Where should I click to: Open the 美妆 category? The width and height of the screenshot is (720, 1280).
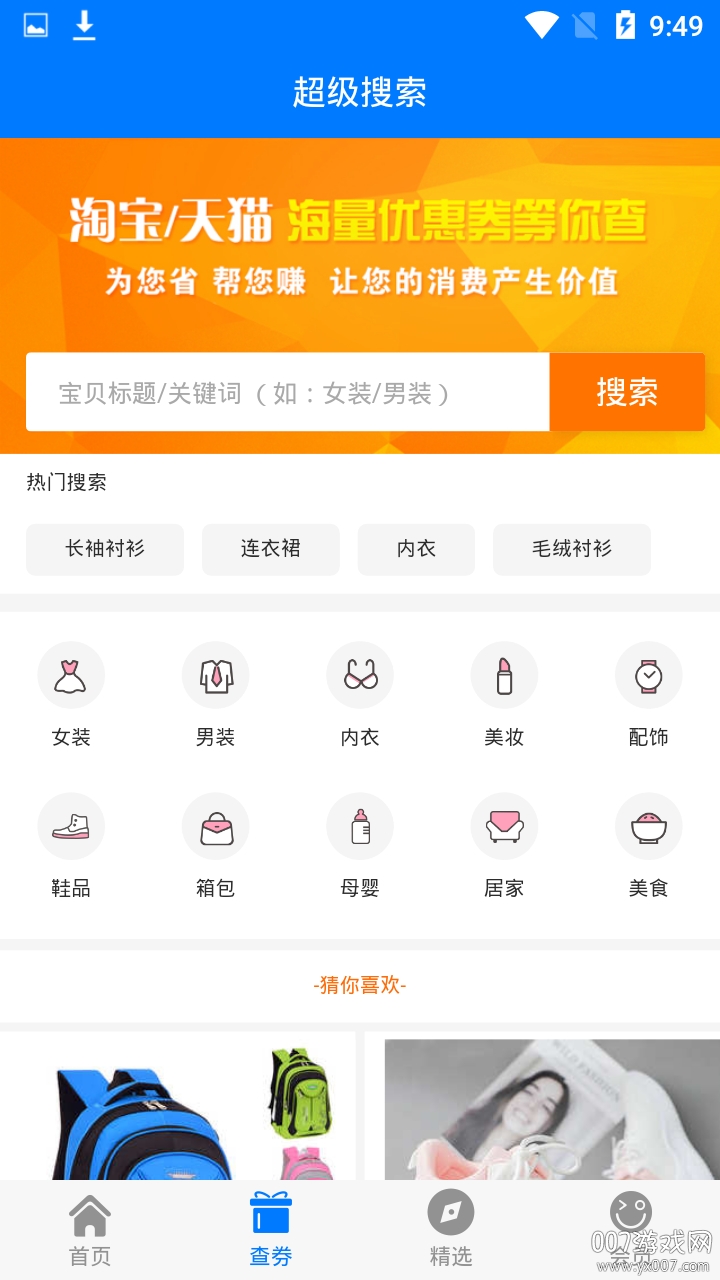(504, 695)
